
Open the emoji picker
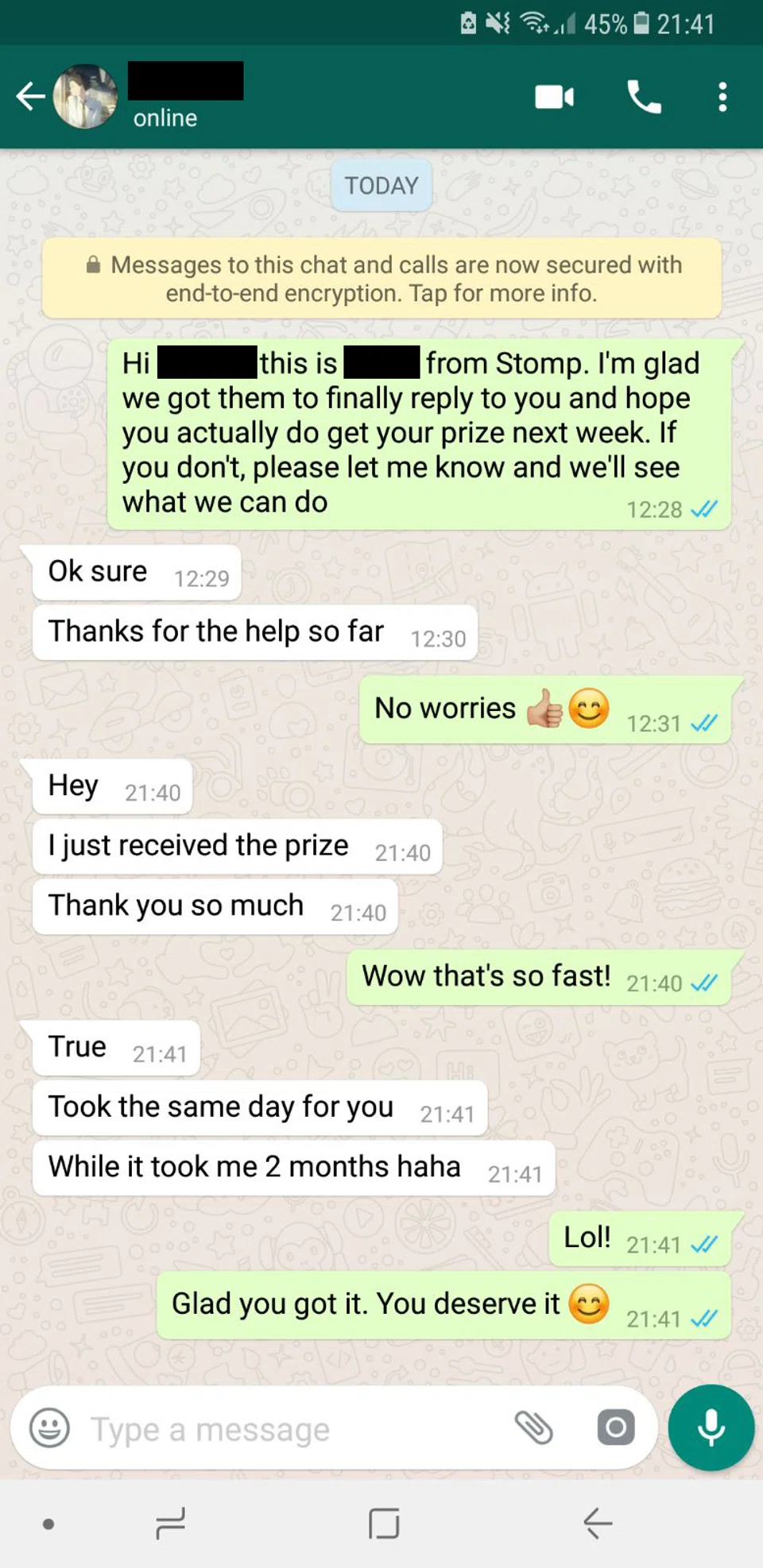pos(49,1428)
